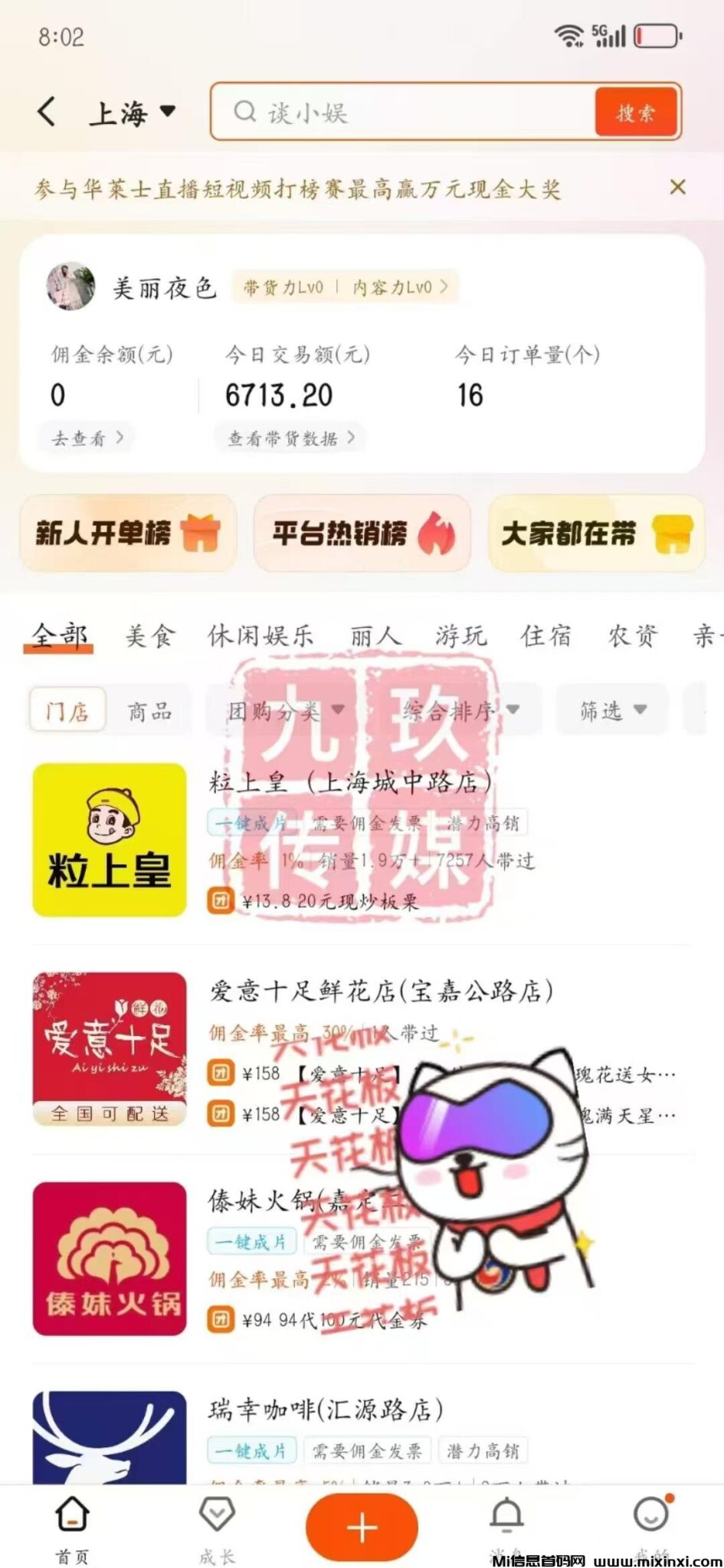Tap the orange 搜索 button
Screen dimensions: 724x1568
(x=635, y=113)
